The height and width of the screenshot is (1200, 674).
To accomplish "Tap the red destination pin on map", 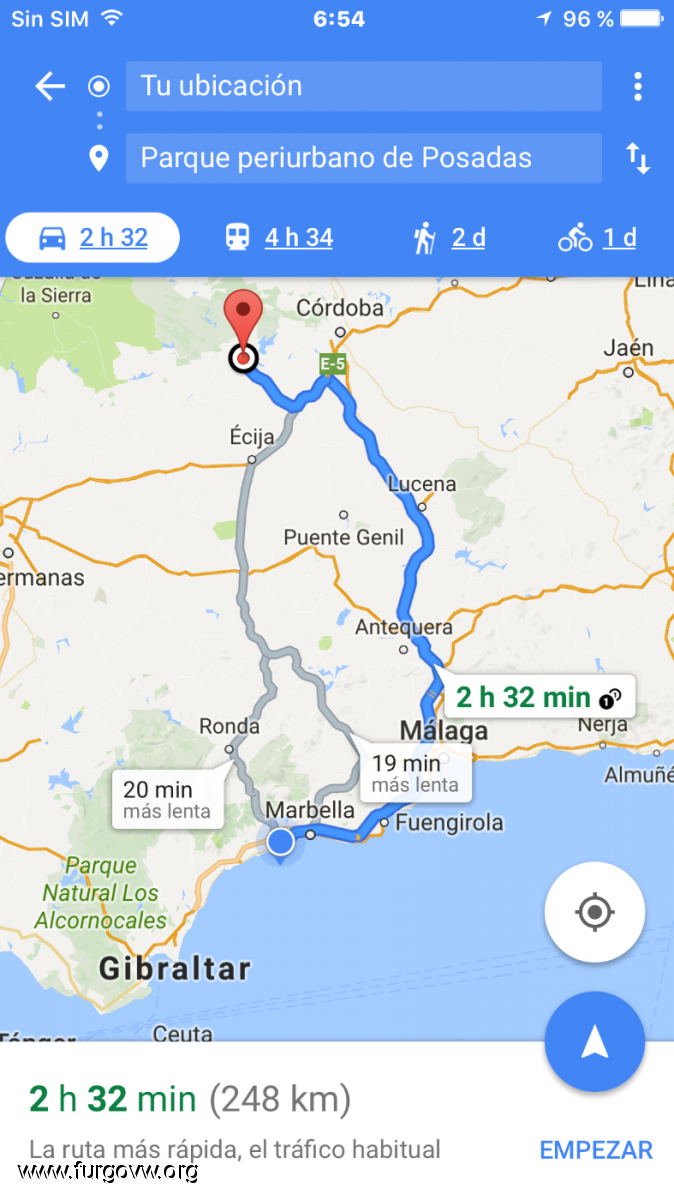I will click(x=242, y=320).
